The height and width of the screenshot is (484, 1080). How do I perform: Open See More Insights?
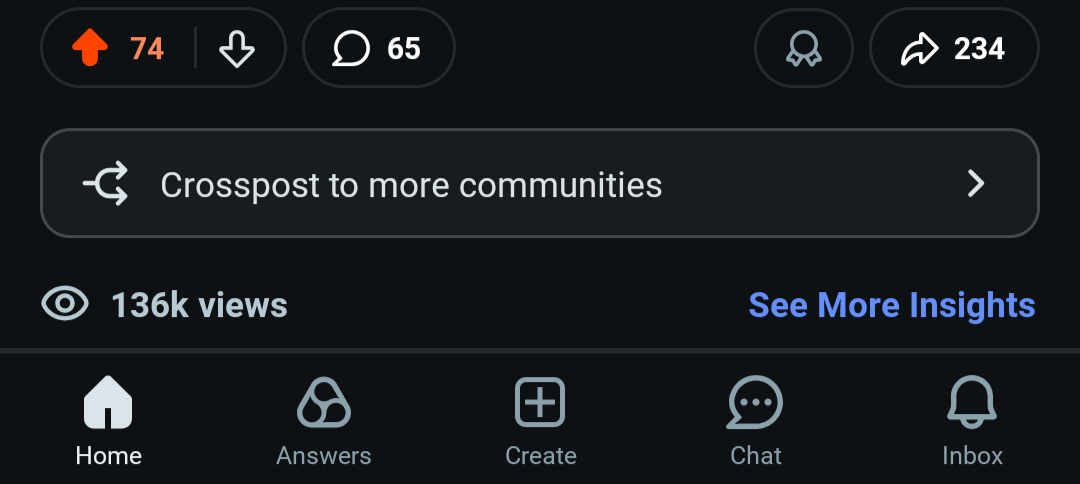(x=891, y=305)
